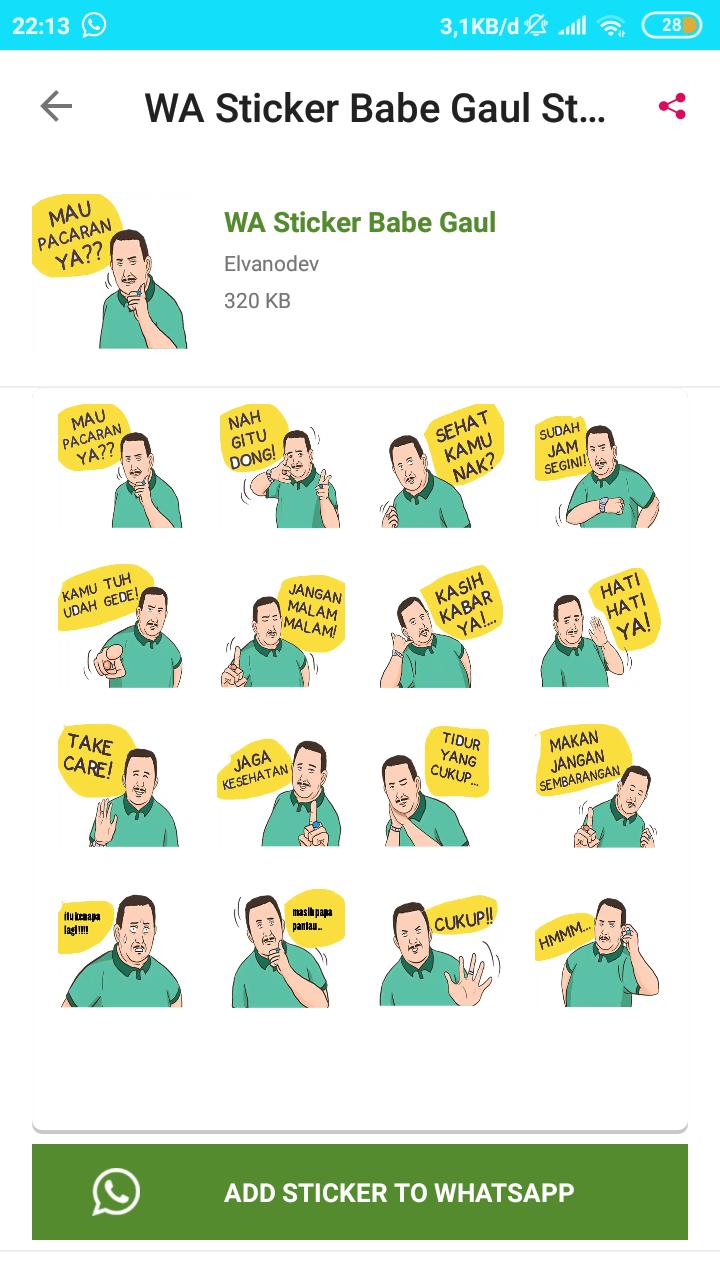View the 'Kasih Kabar Ya!' sticker

(440, 626)
